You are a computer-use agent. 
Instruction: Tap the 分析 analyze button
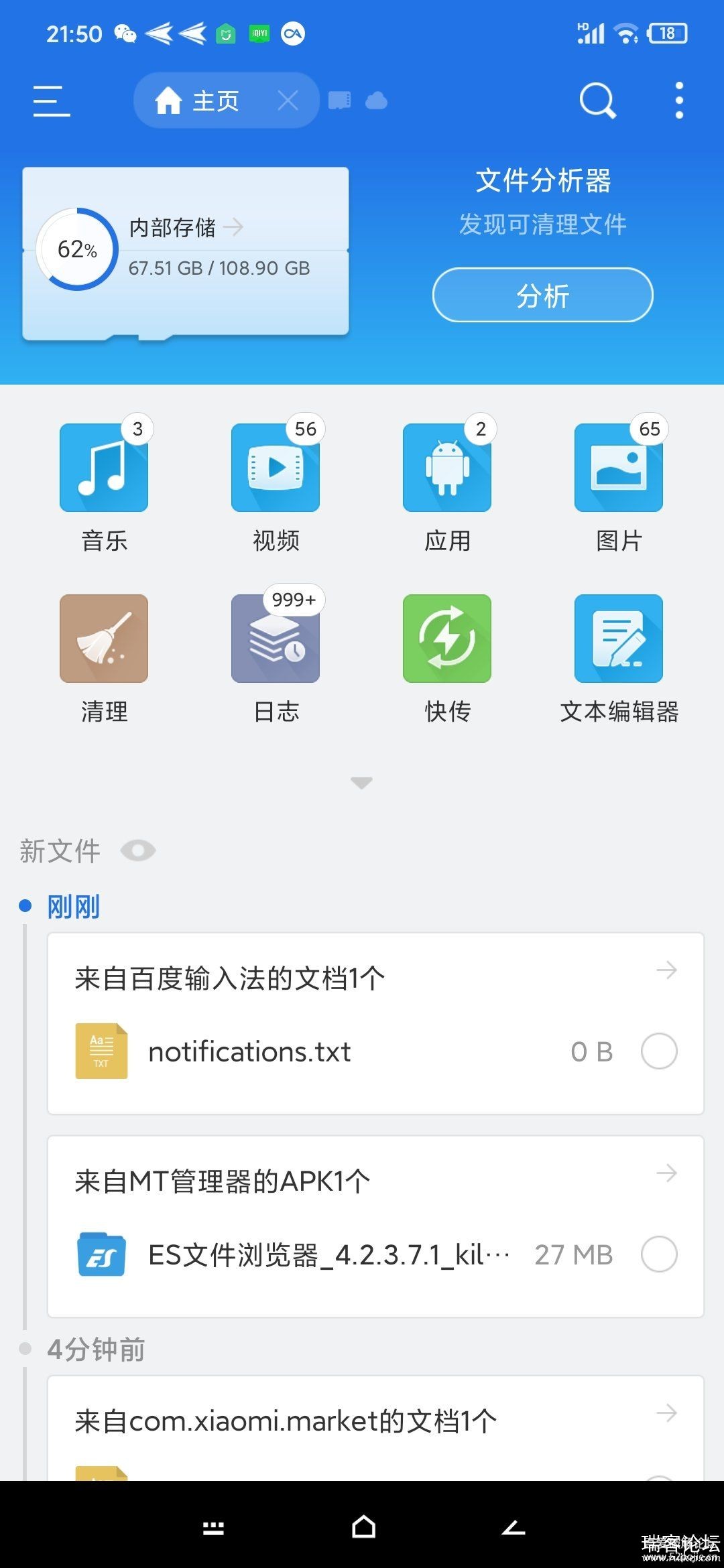coord(542,296)
